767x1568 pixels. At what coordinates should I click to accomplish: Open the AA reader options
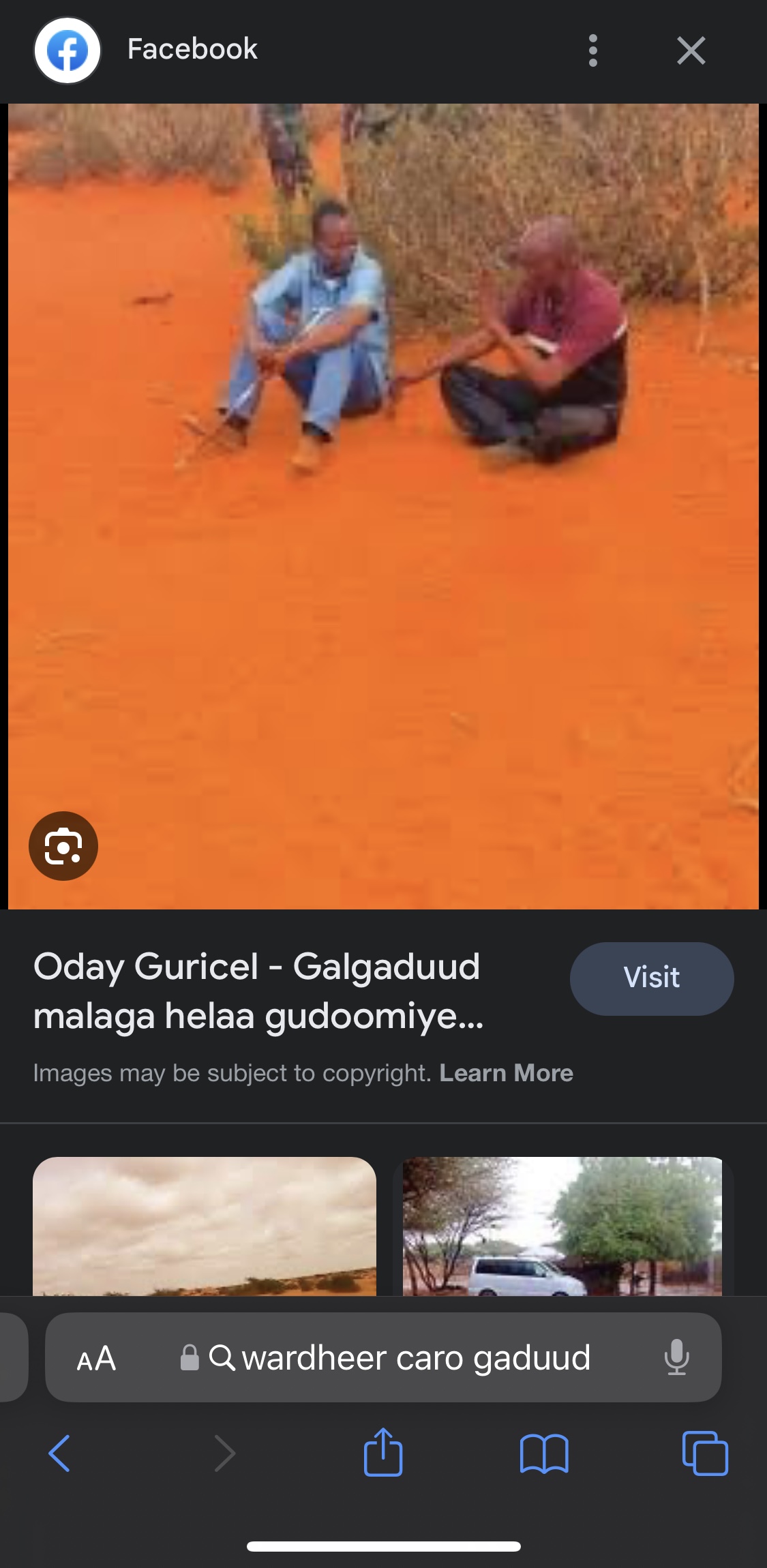(96, 1358)
